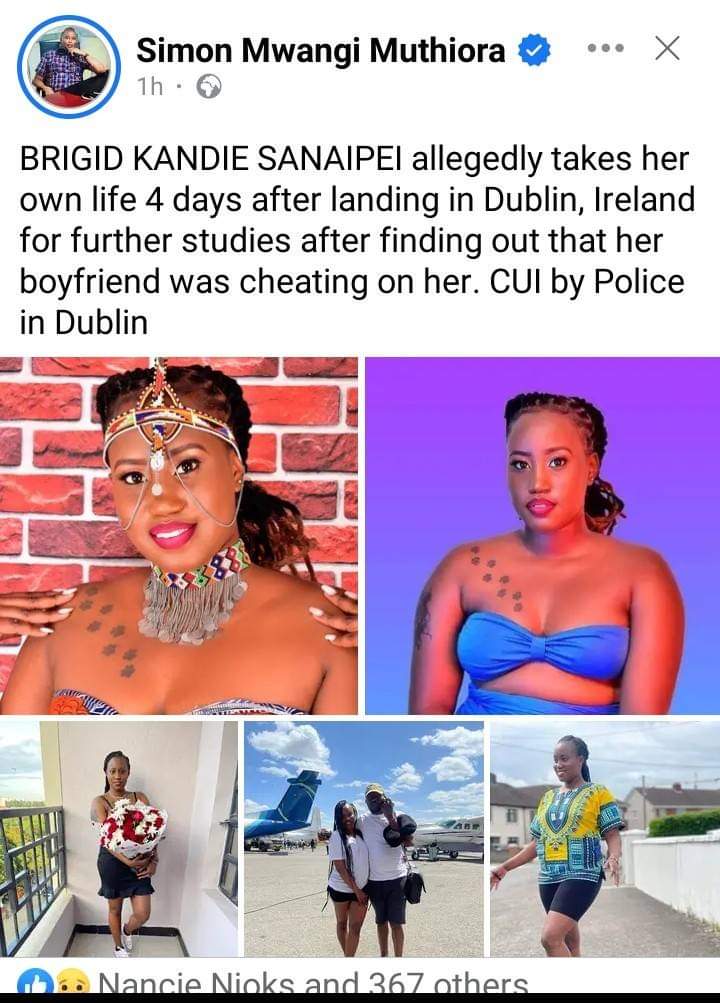This screenshot has height=1003, width=720.
Task: Open Simon Mwangi Muthiora's profile picture
Action: point(68,67)
